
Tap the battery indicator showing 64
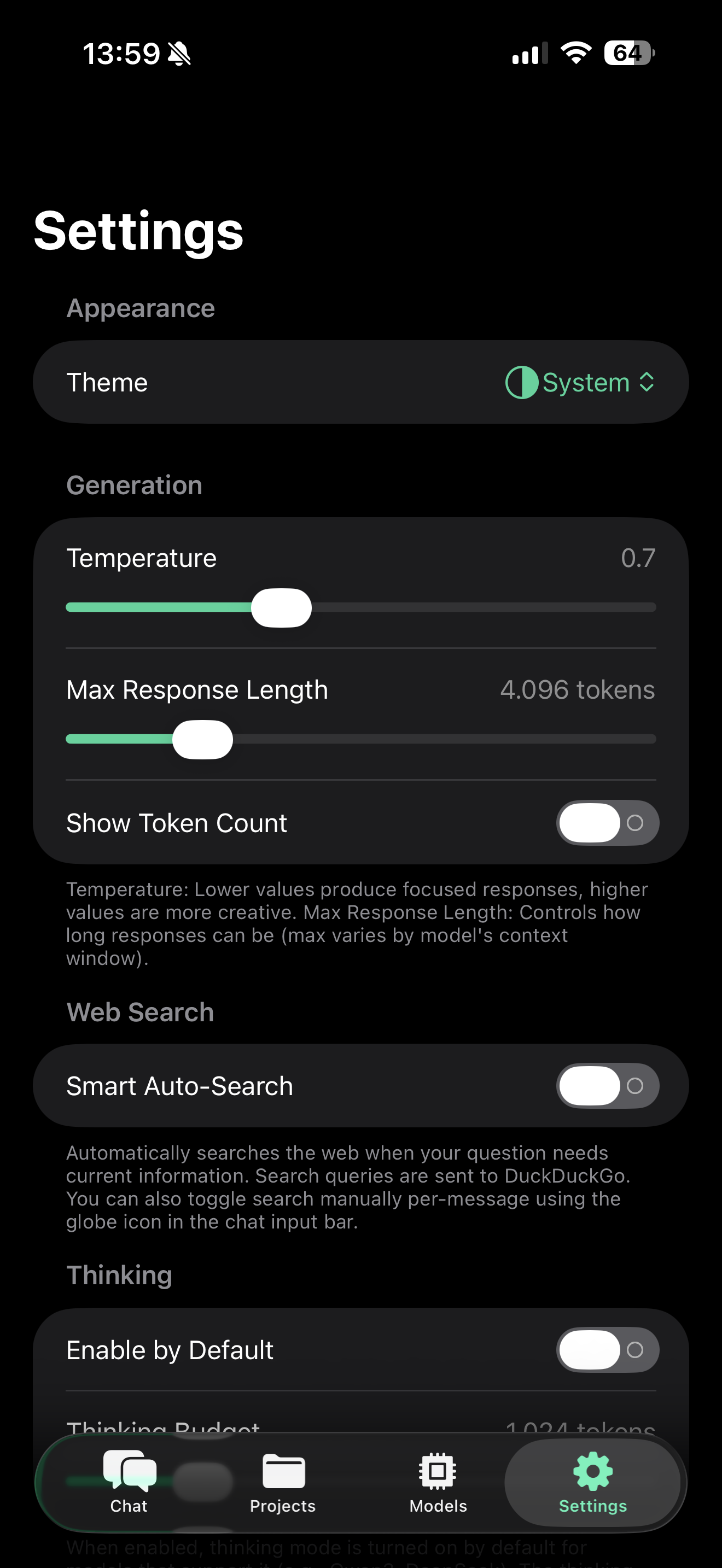[626, 54]
